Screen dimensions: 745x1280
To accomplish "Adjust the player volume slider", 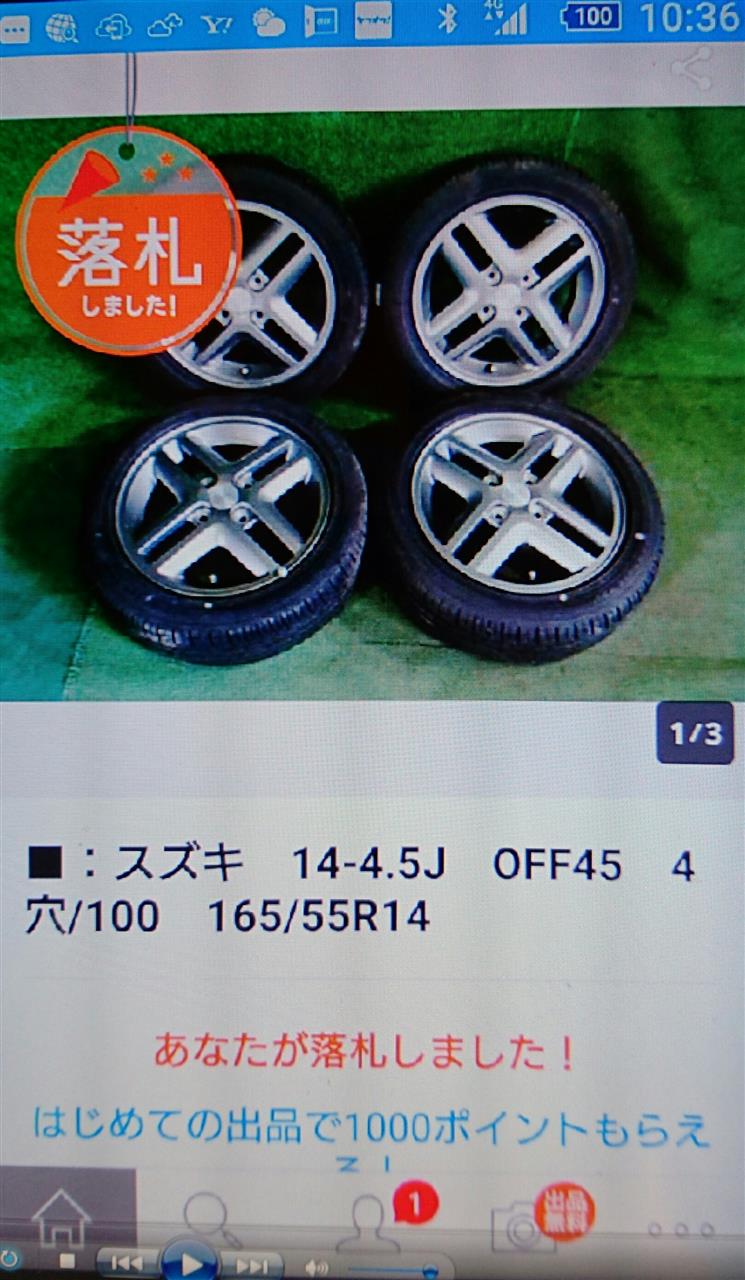I will (x=395, y=1269).
